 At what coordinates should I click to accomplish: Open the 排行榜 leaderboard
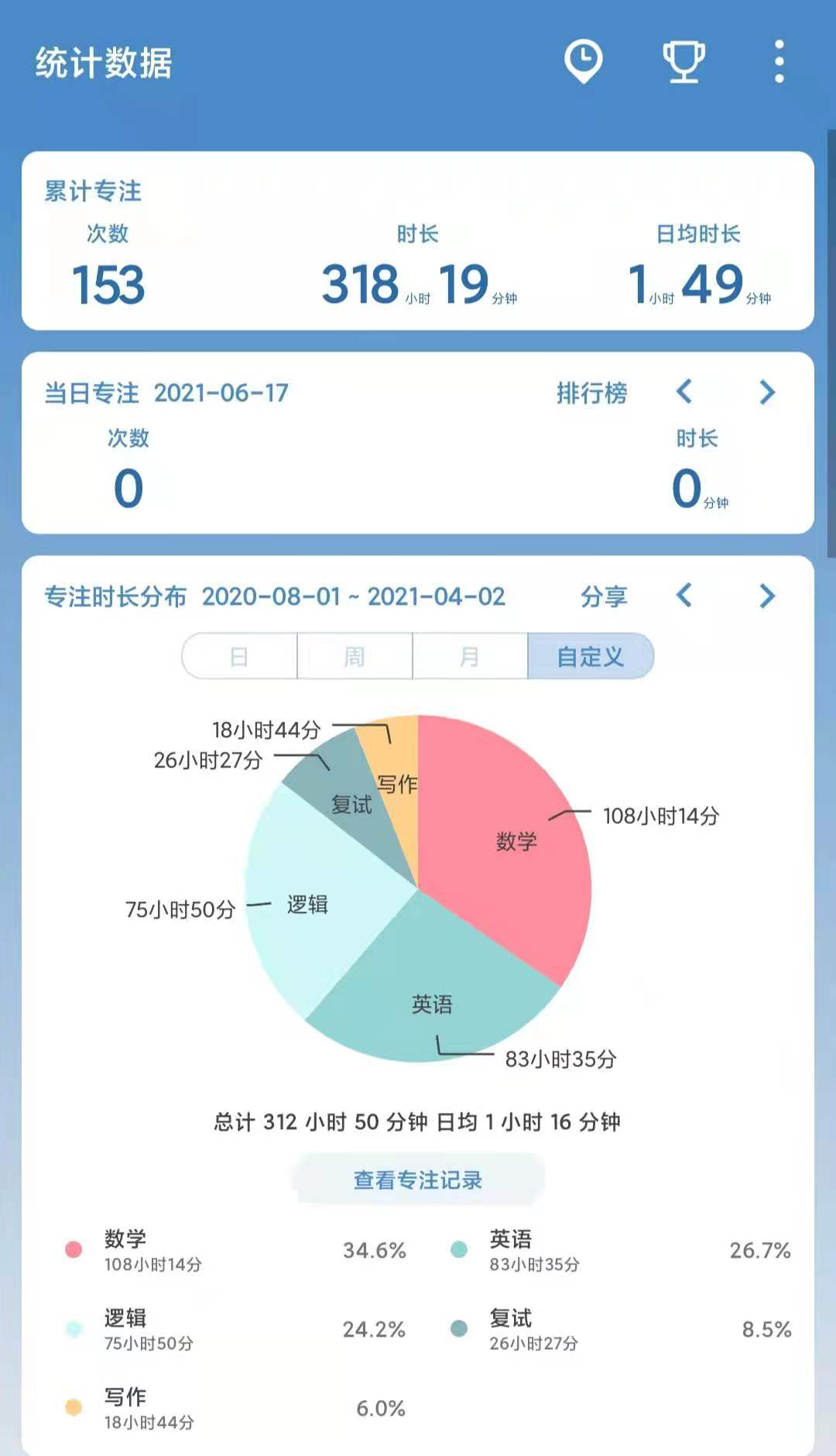(591, 393)
